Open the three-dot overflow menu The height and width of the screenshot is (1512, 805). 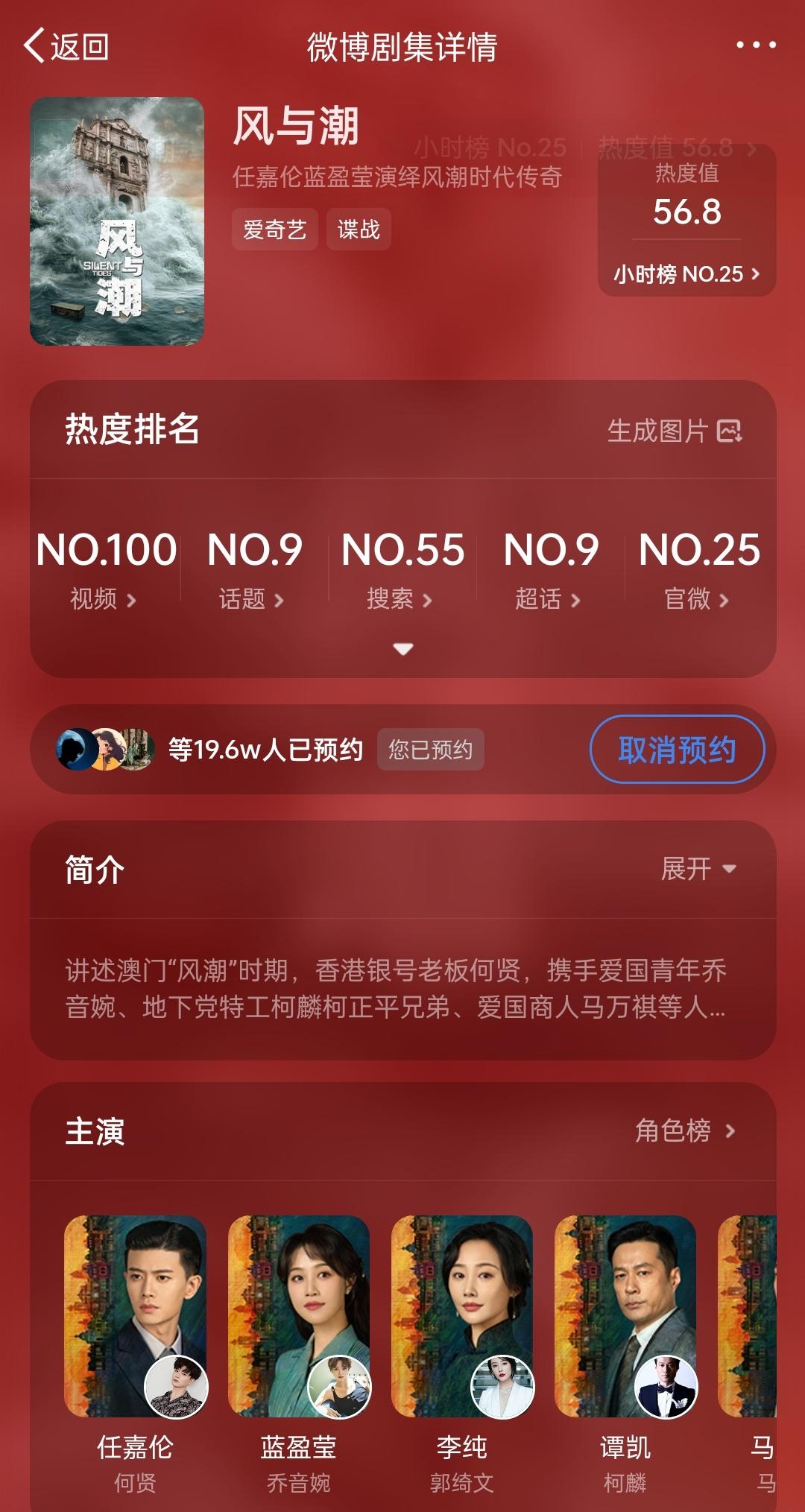[x=756, y=45]
